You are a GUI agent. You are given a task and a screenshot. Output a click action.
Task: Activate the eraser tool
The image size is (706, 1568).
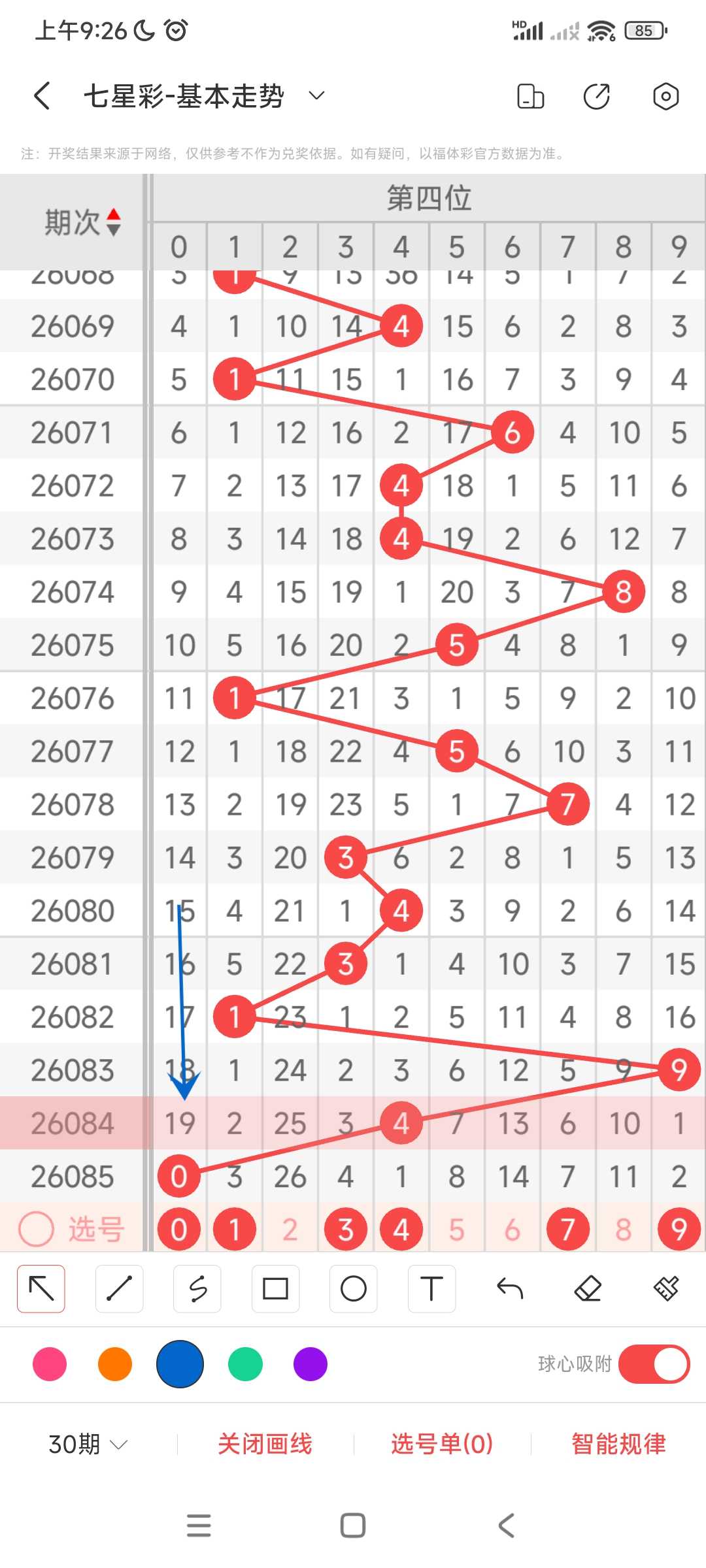tap(588, 1288)
